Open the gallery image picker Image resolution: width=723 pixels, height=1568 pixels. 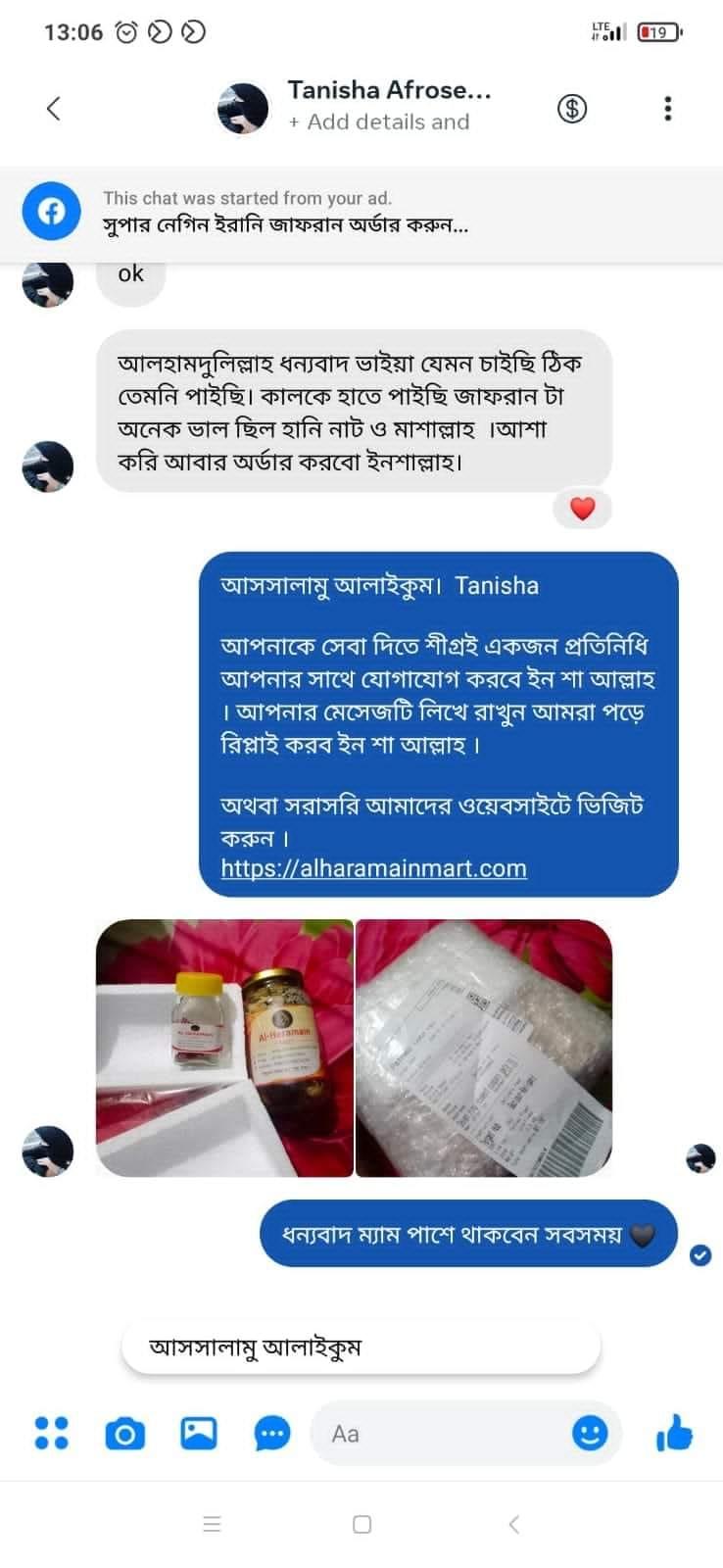199,1433
